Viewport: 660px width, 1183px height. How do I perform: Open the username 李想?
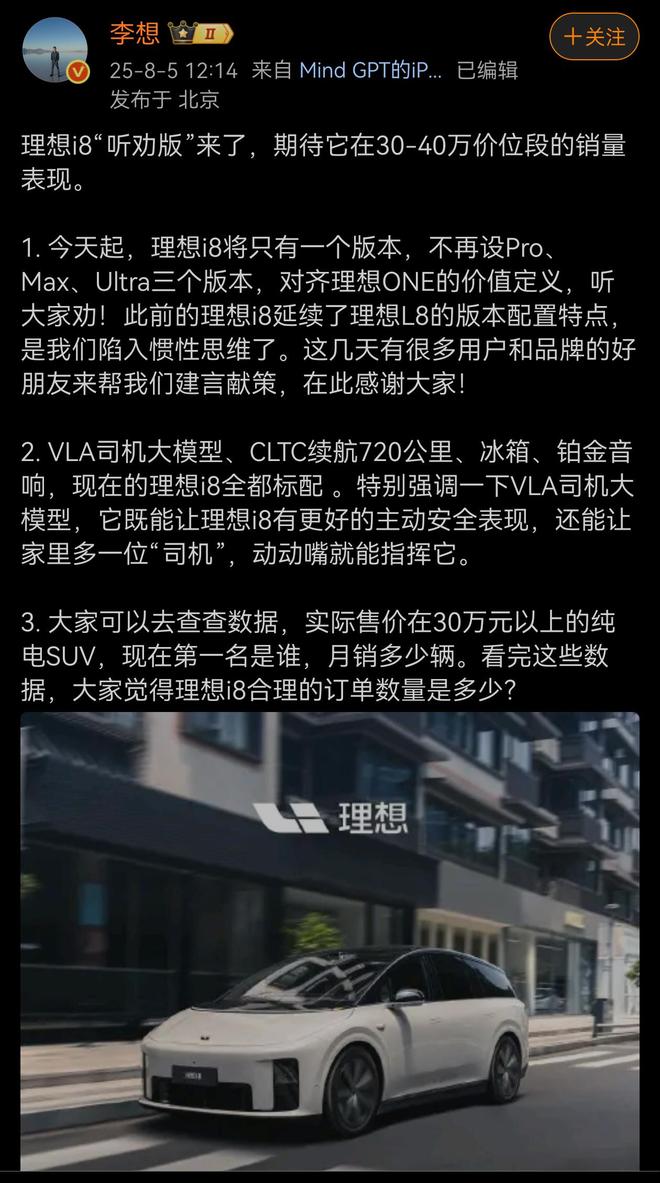click(x=134, y=33)
